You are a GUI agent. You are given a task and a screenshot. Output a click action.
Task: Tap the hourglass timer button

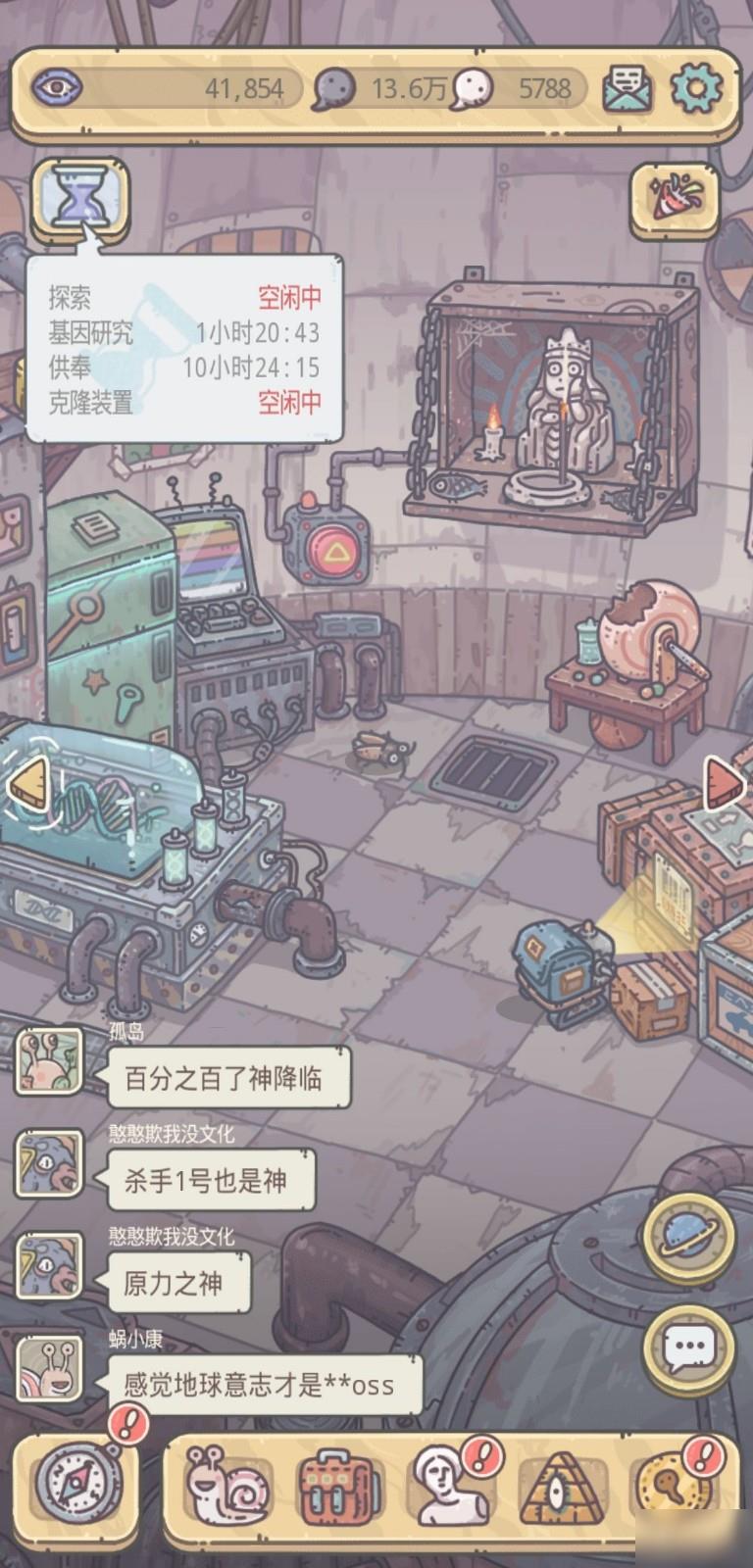[80, 199]
